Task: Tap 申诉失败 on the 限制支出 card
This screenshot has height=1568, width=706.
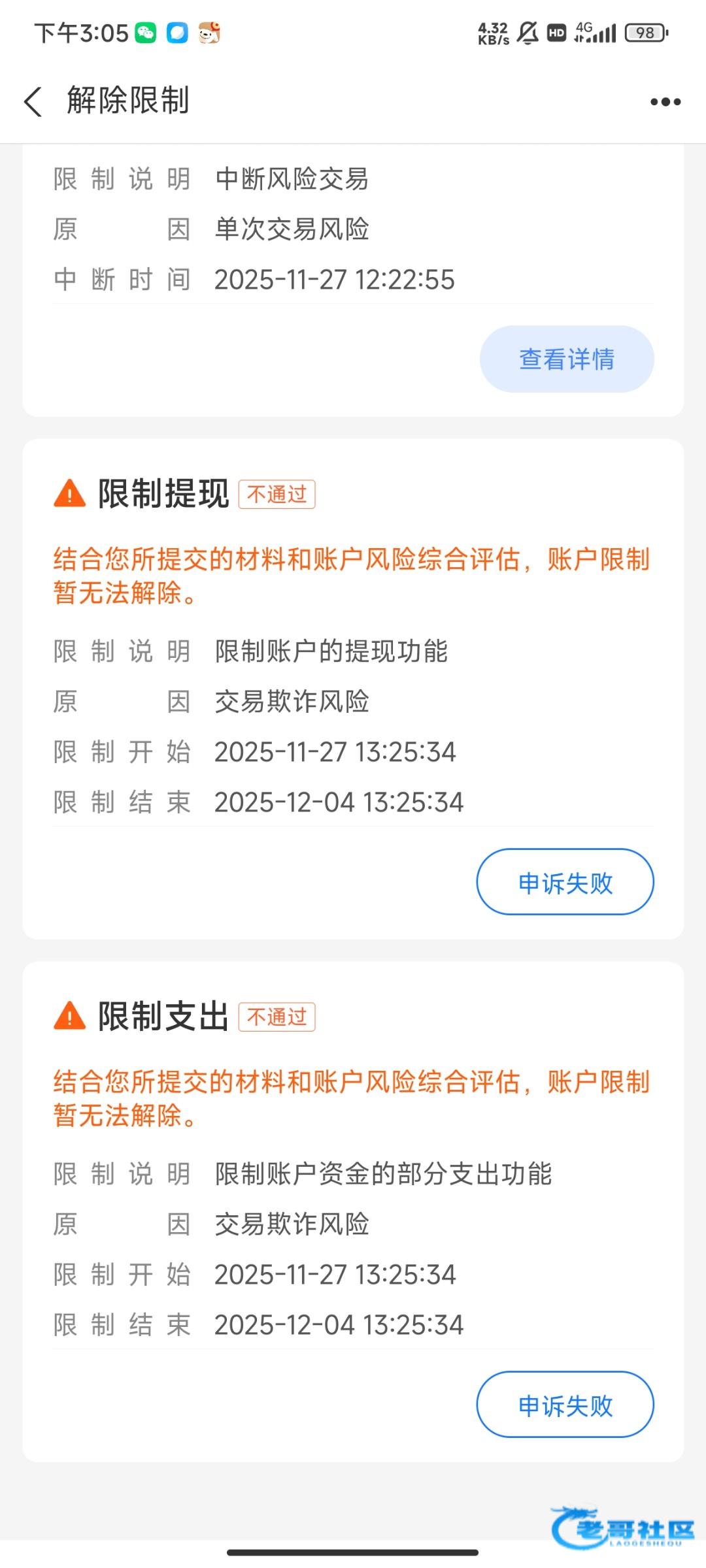Action: [565, 1405]
